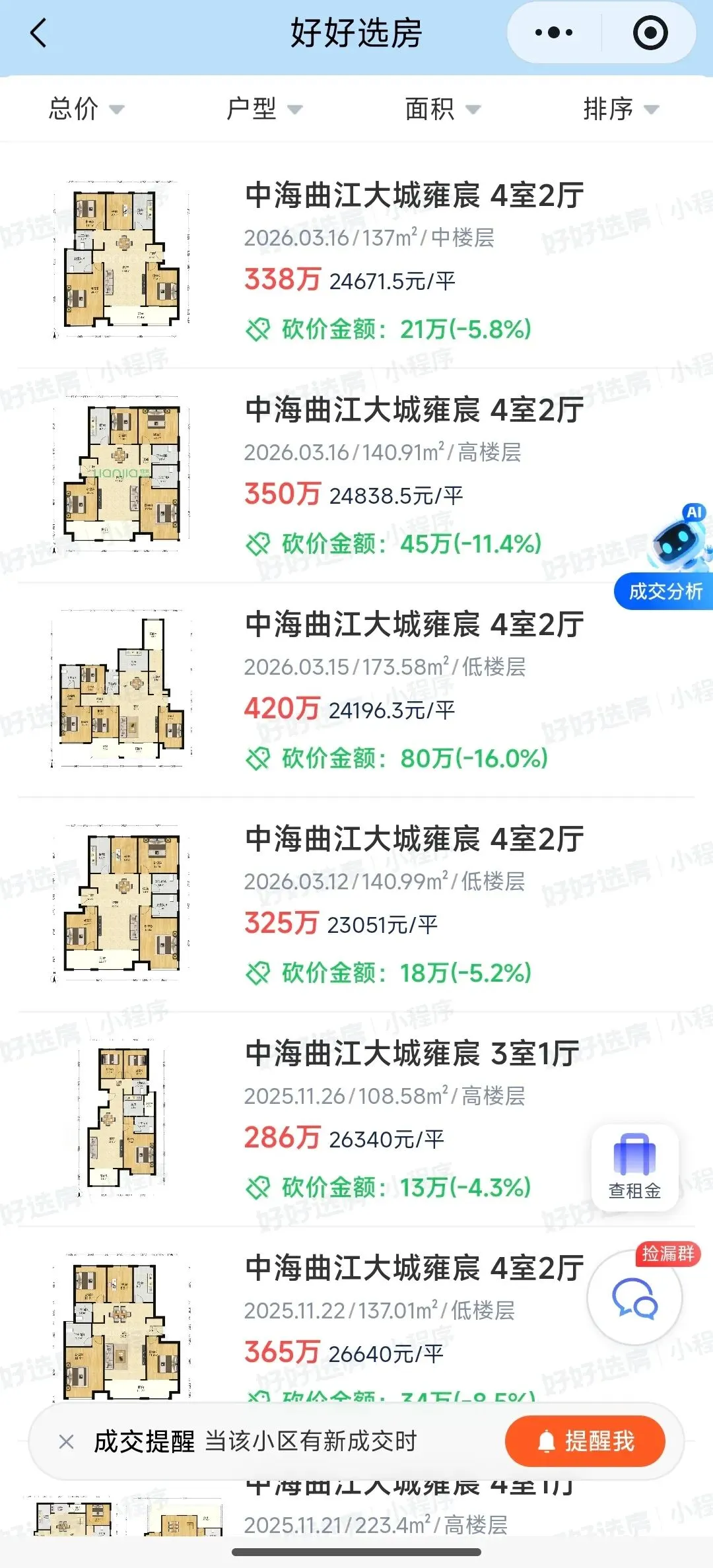Screen dimensions: 713x1568
Task: Open the mini-program three-dot menu
Action: click(554, 32)
